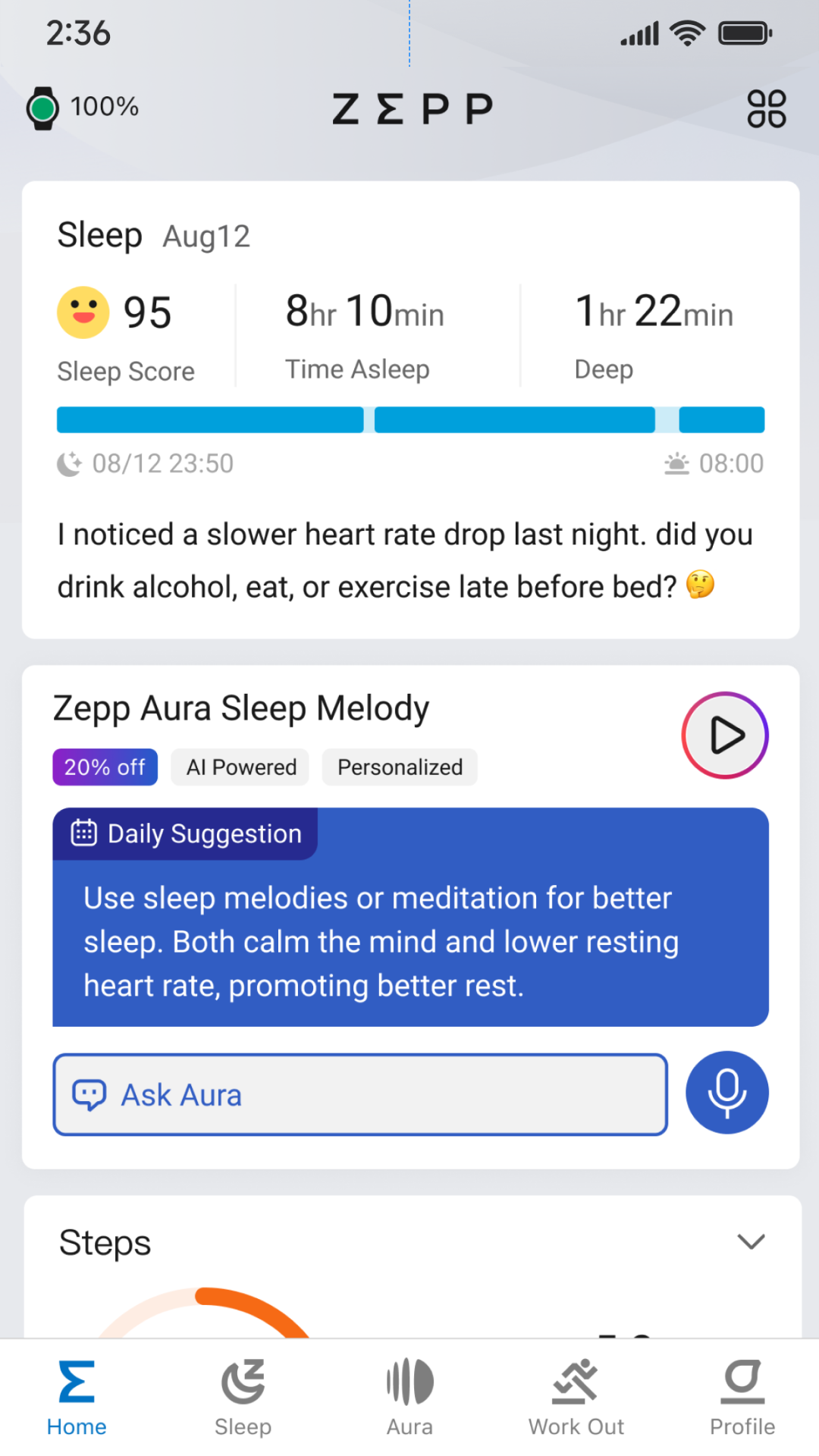Viewport: 819px width, 1456px height.
Task: Open the Daily Suggestion banner
Action: pyautogui.click(x=409, y=918)
